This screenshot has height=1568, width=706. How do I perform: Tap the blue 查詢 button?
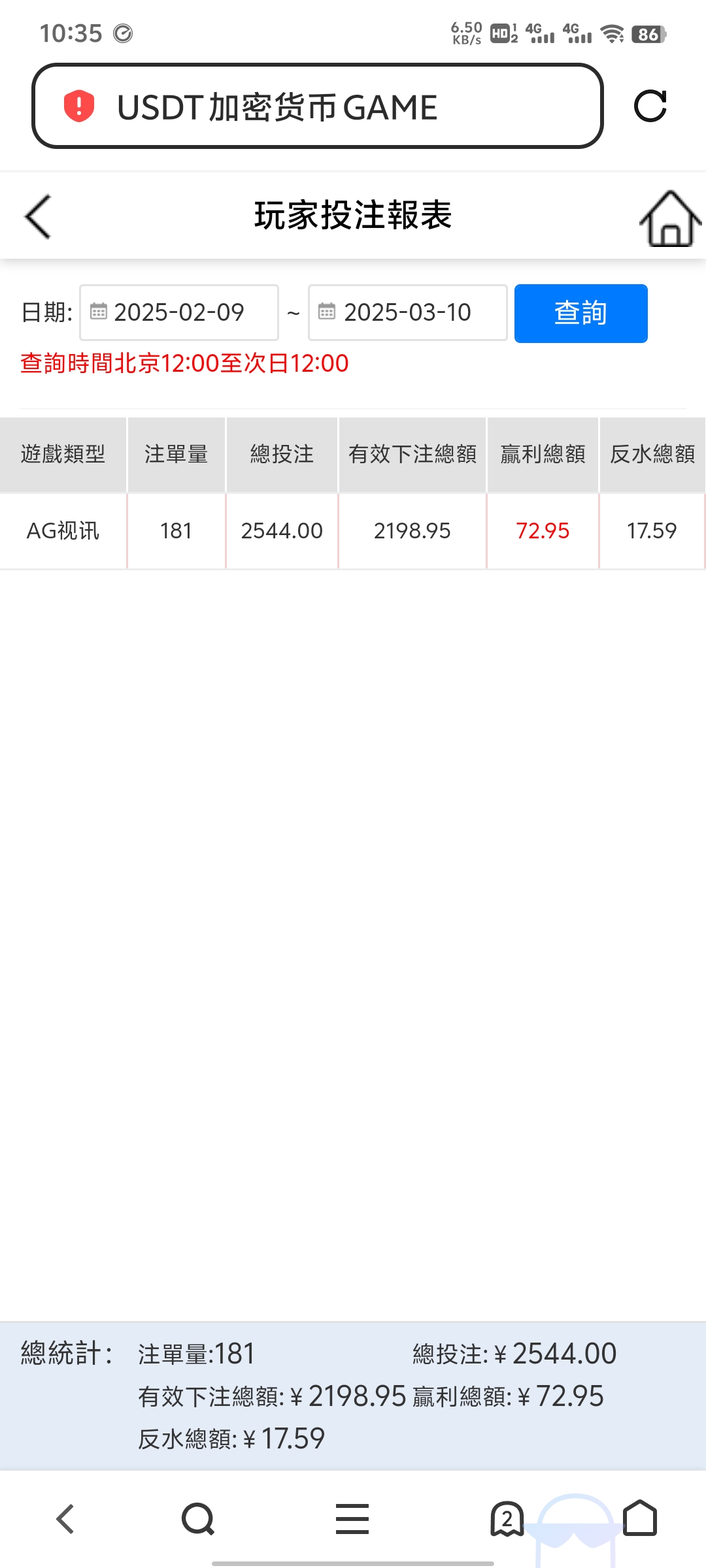click(x=580, y=313)
